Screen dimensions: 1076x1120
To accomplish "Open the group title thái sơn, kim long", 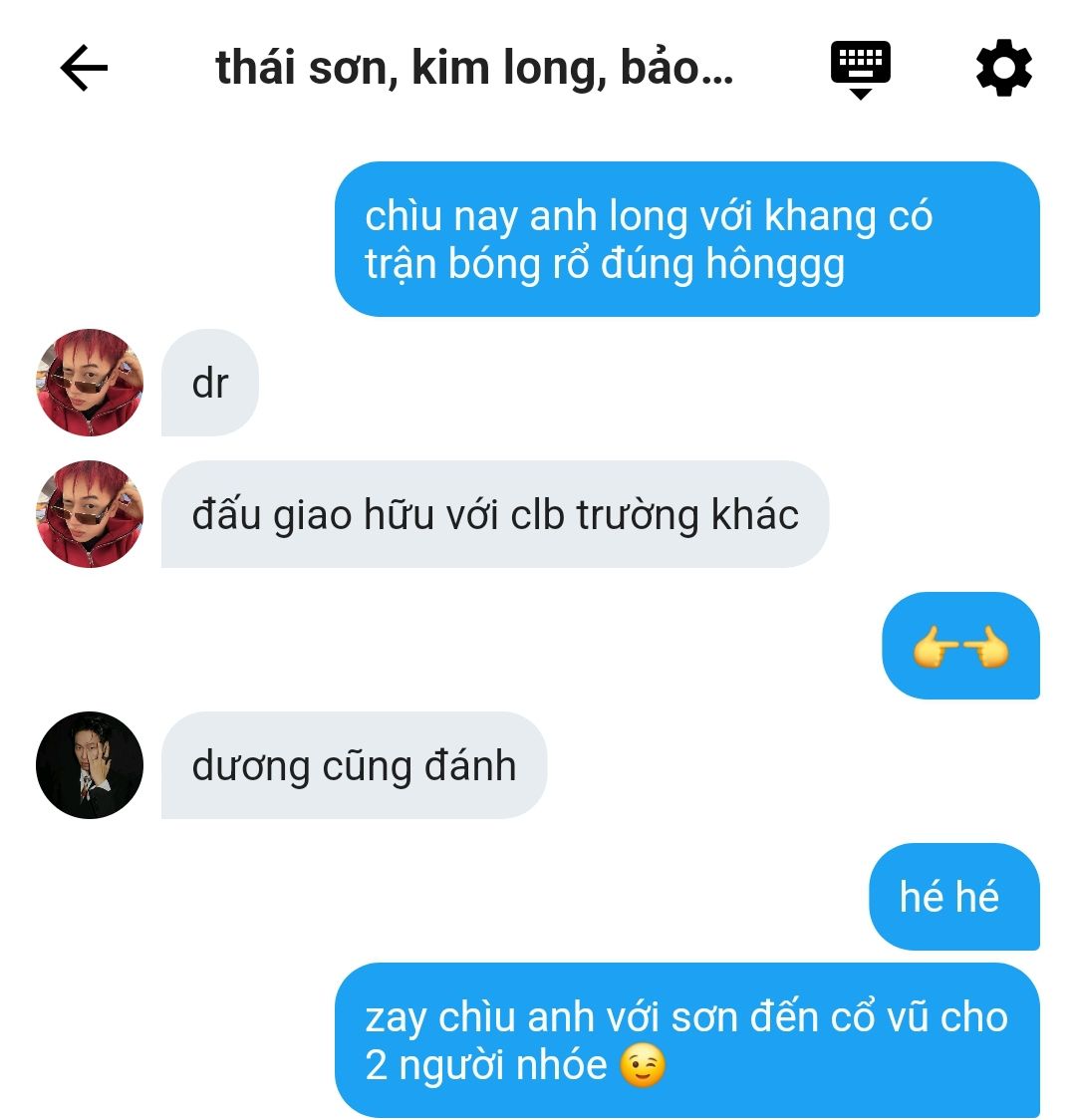I will [x=474, y=68].
